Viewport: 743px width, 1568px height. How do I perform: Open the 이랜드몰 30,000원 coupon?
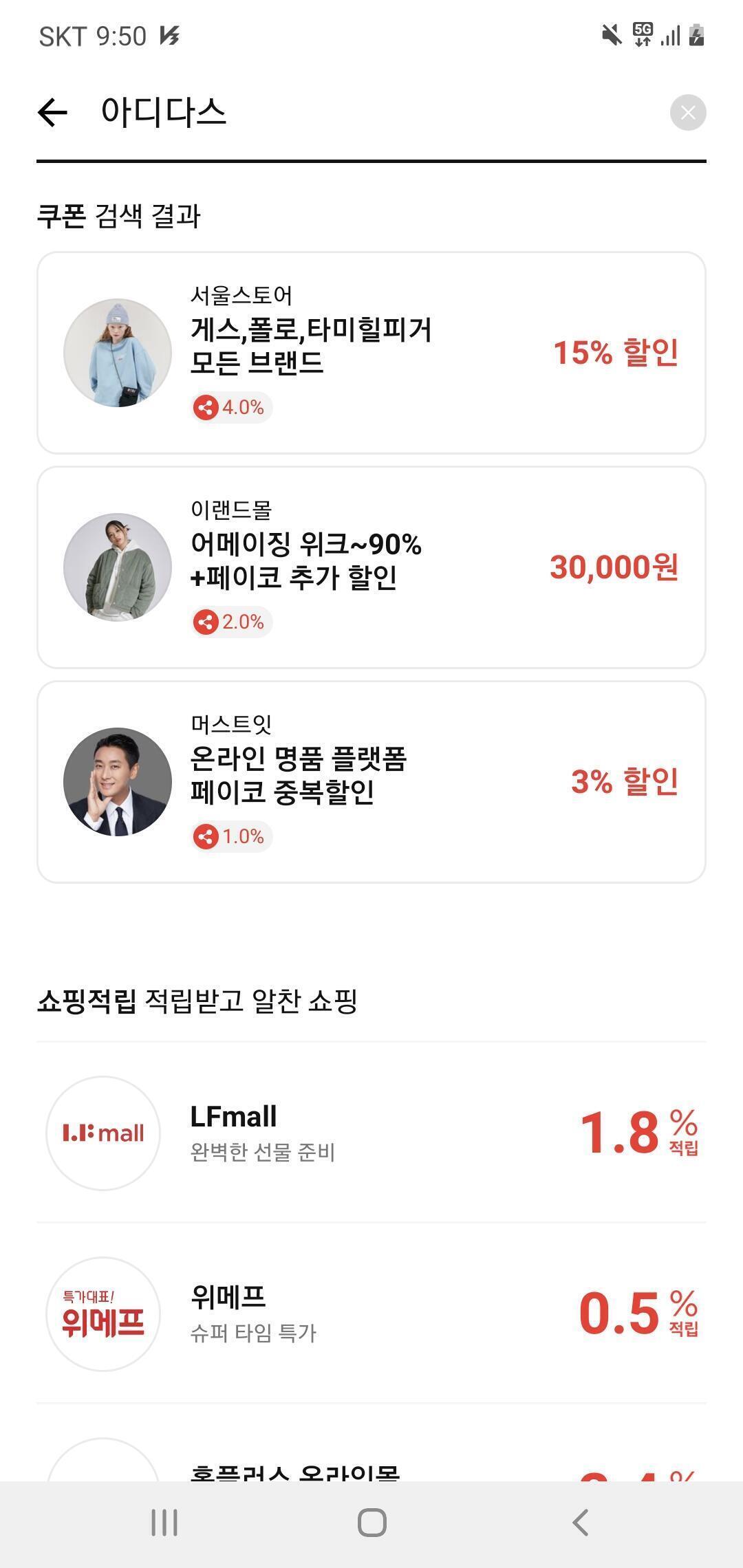tap(371, 567)
